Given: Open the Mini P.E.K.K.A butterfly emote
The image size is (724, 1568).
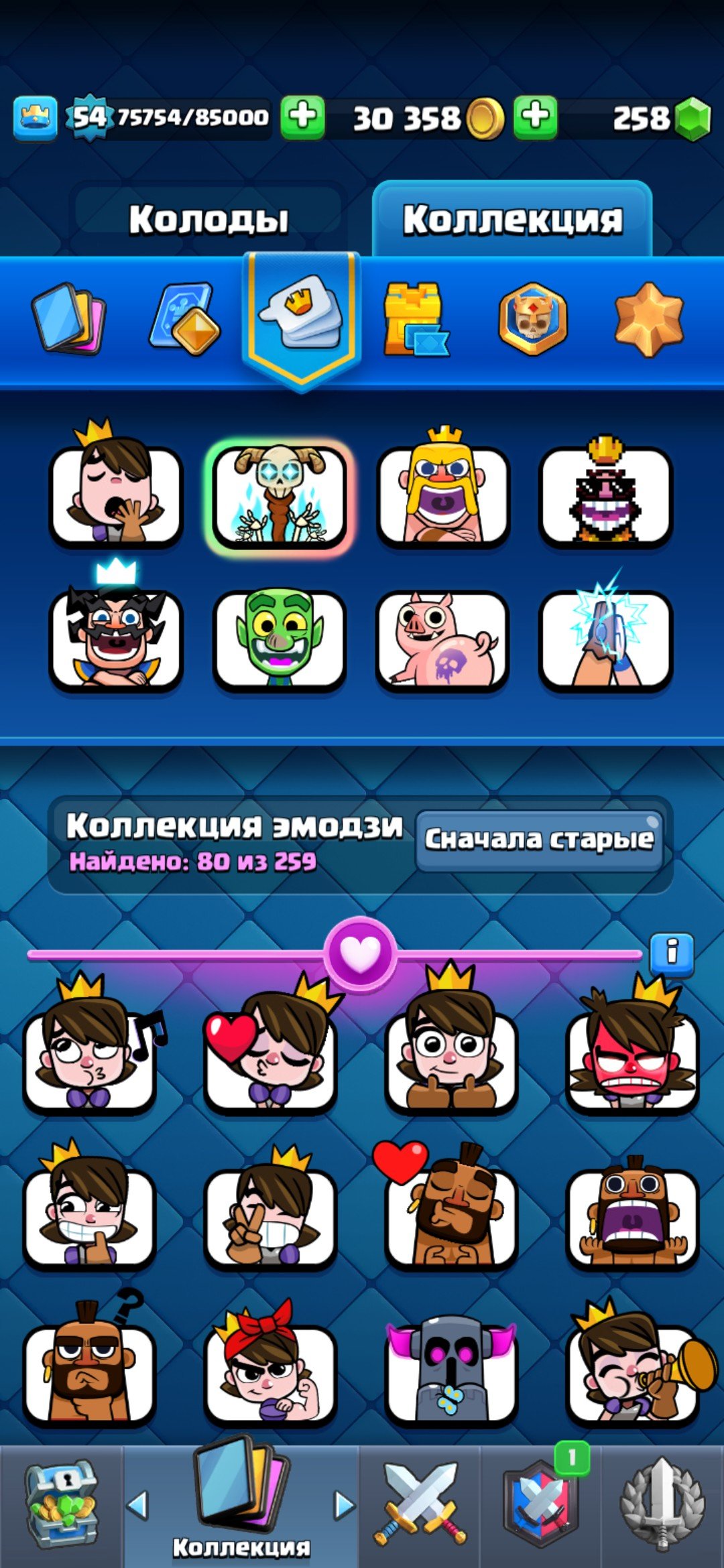Looking at the screenshot, I should (450, 1370).
